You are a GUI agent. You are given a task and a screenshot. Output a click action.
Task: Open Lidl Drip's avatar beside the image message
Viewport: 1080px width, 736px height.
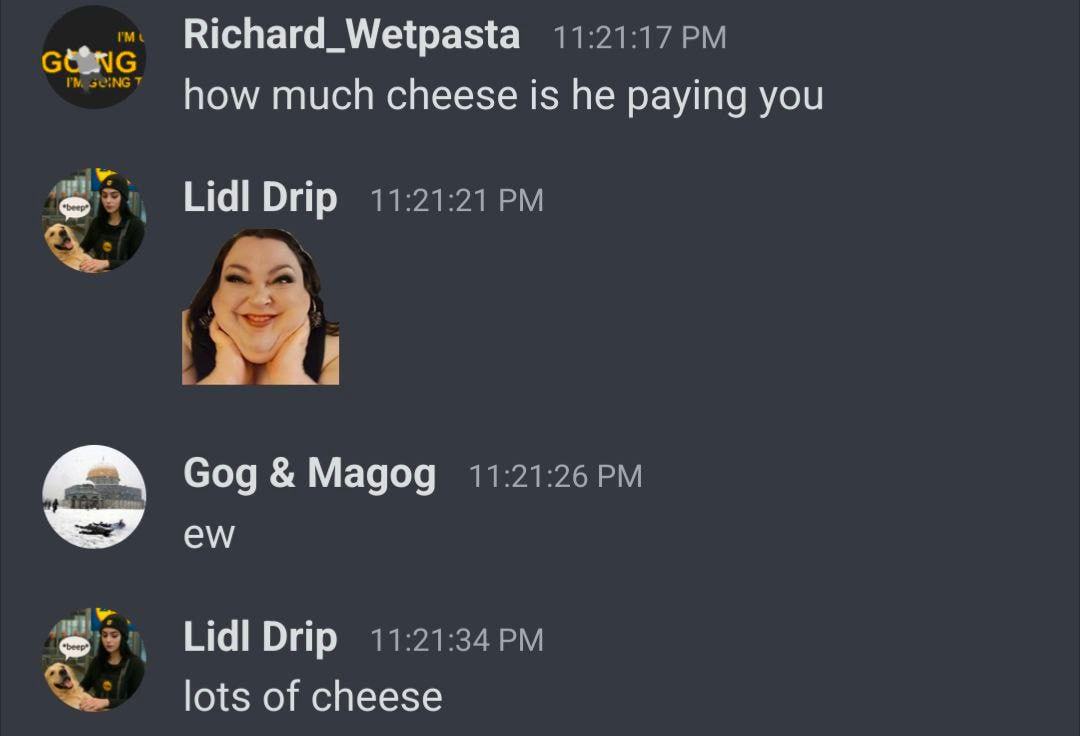[x=94, y=221]
